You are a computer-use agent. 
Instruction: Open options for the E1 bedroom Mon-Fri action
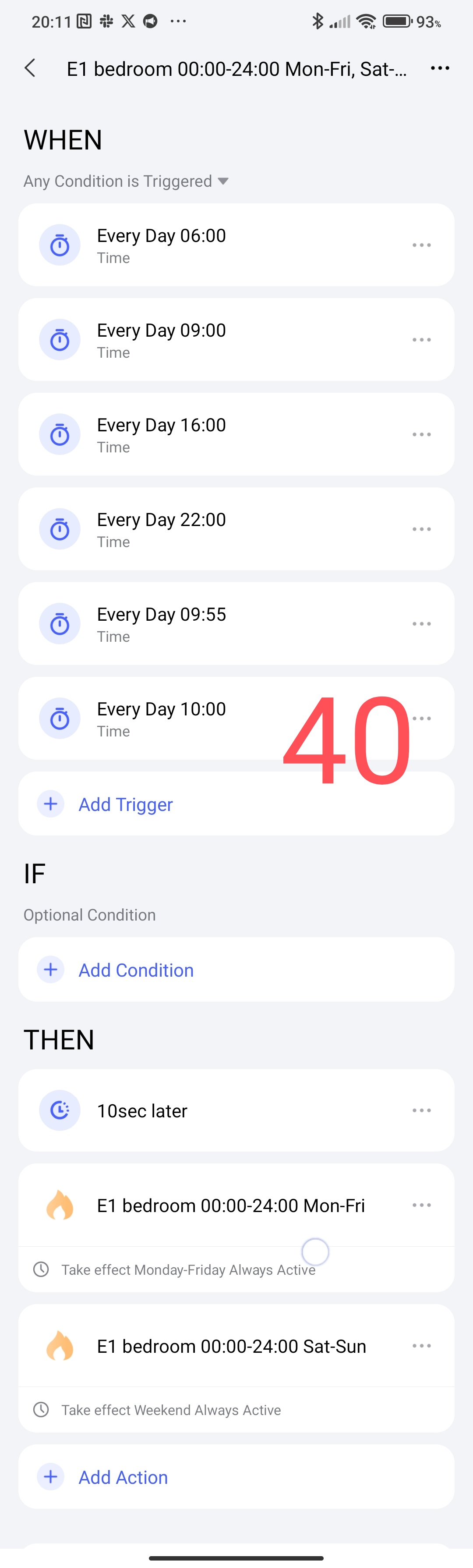coord(421,1205)
